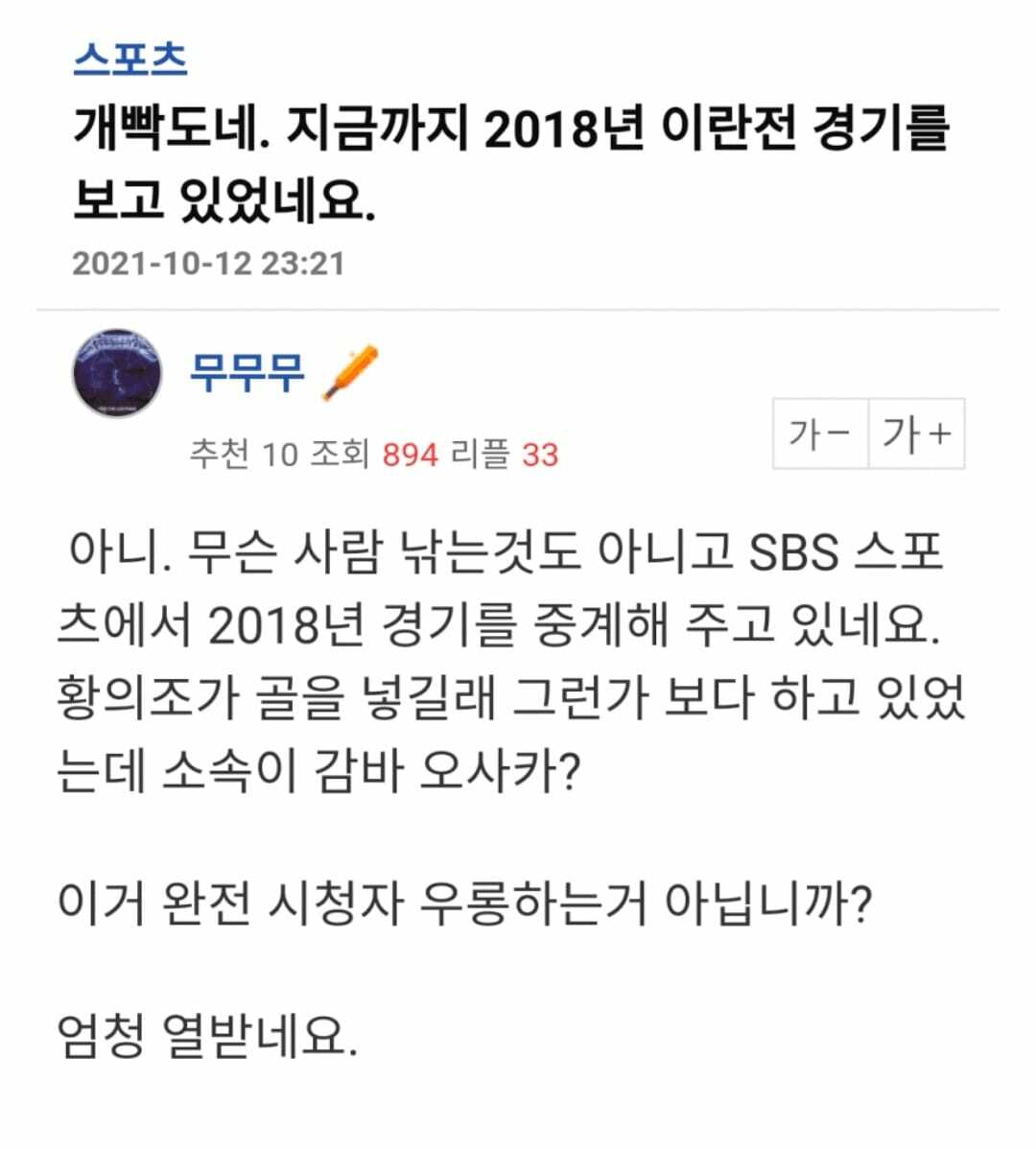Tap 무무무's avatar image
1036x1149 pixels.
(x=118, y=373)
